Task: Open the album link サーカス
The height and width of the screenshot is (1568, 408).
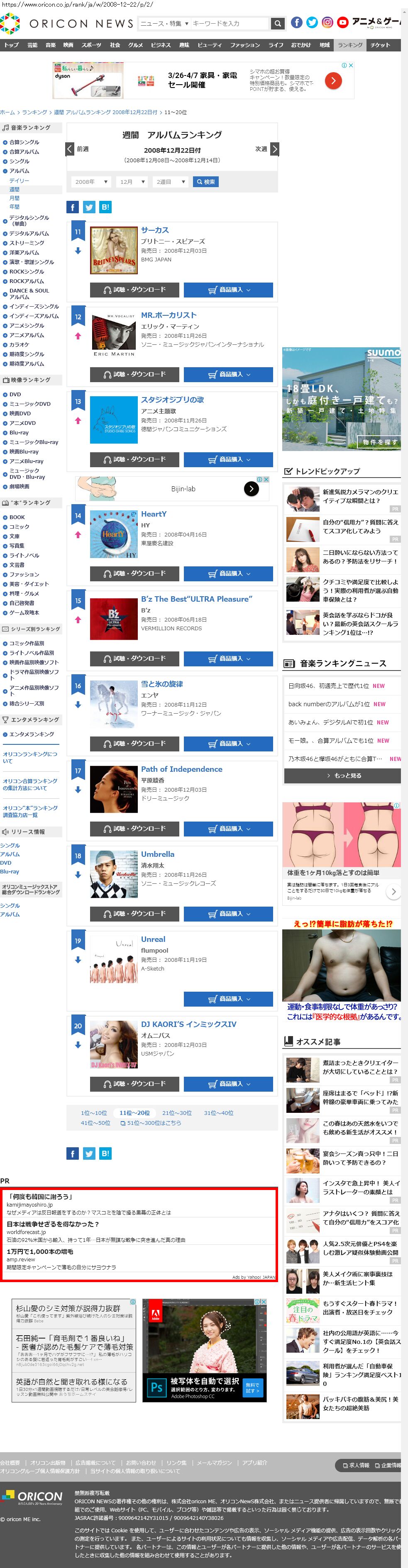Action: 155,230
